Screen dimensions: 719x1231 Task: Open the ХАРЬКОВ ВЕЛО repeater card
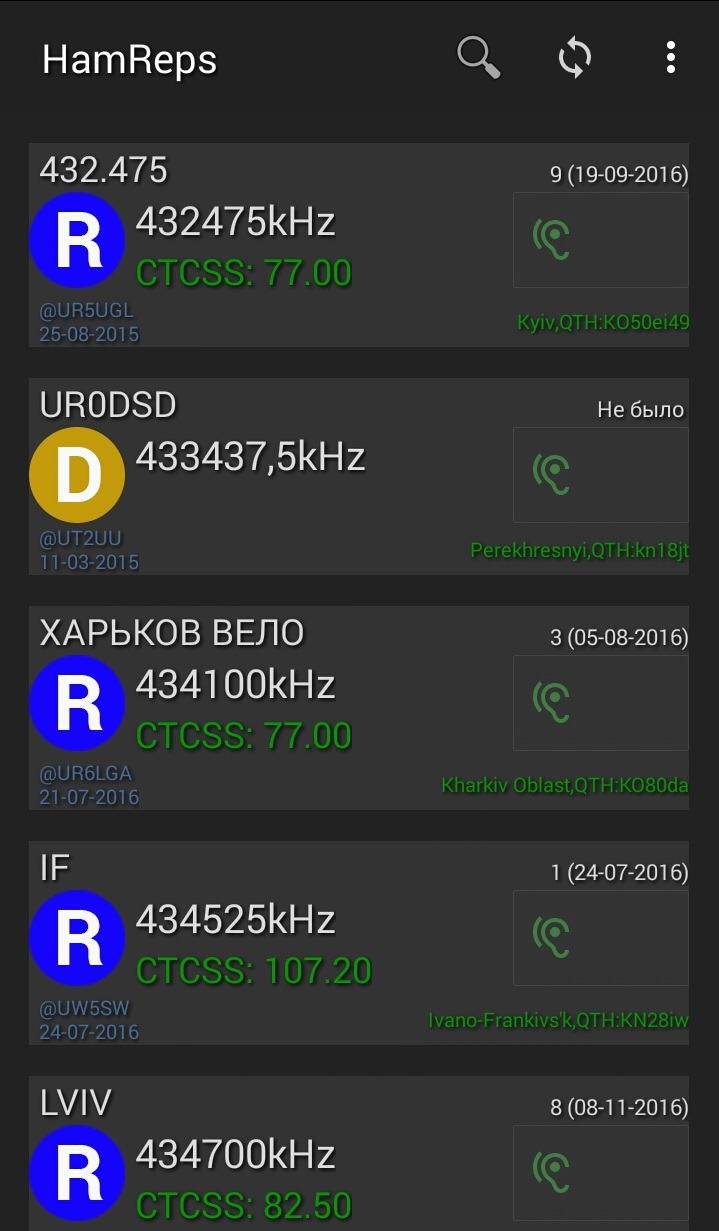270,708
